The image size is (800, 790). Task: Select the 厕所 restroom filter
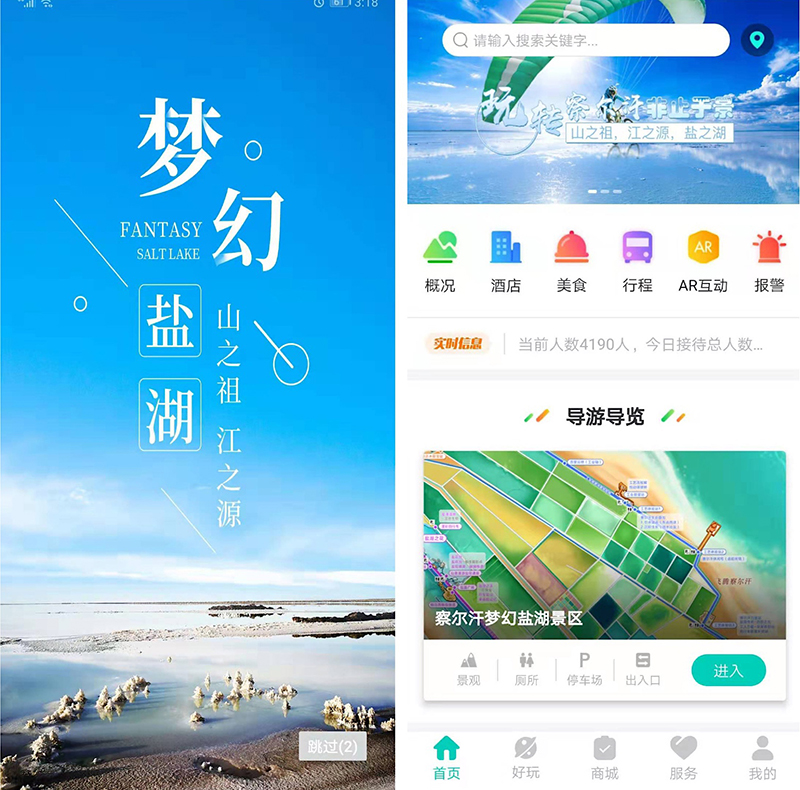click(526, 669)
